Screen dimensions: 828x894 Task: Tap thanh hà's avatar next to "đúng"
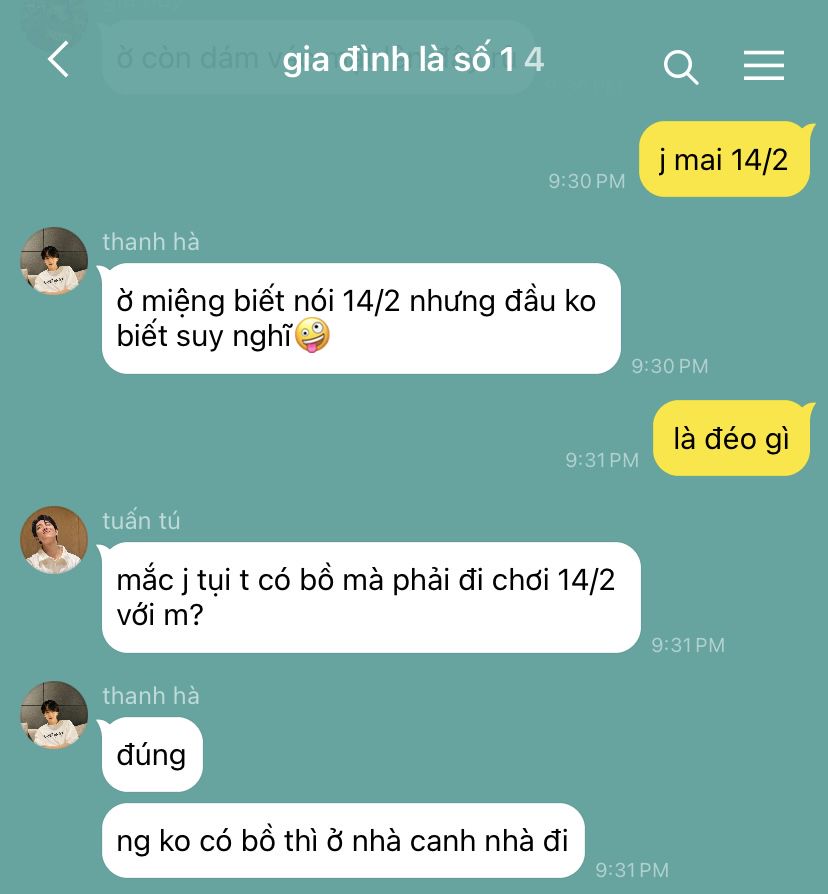coord(54,714)
